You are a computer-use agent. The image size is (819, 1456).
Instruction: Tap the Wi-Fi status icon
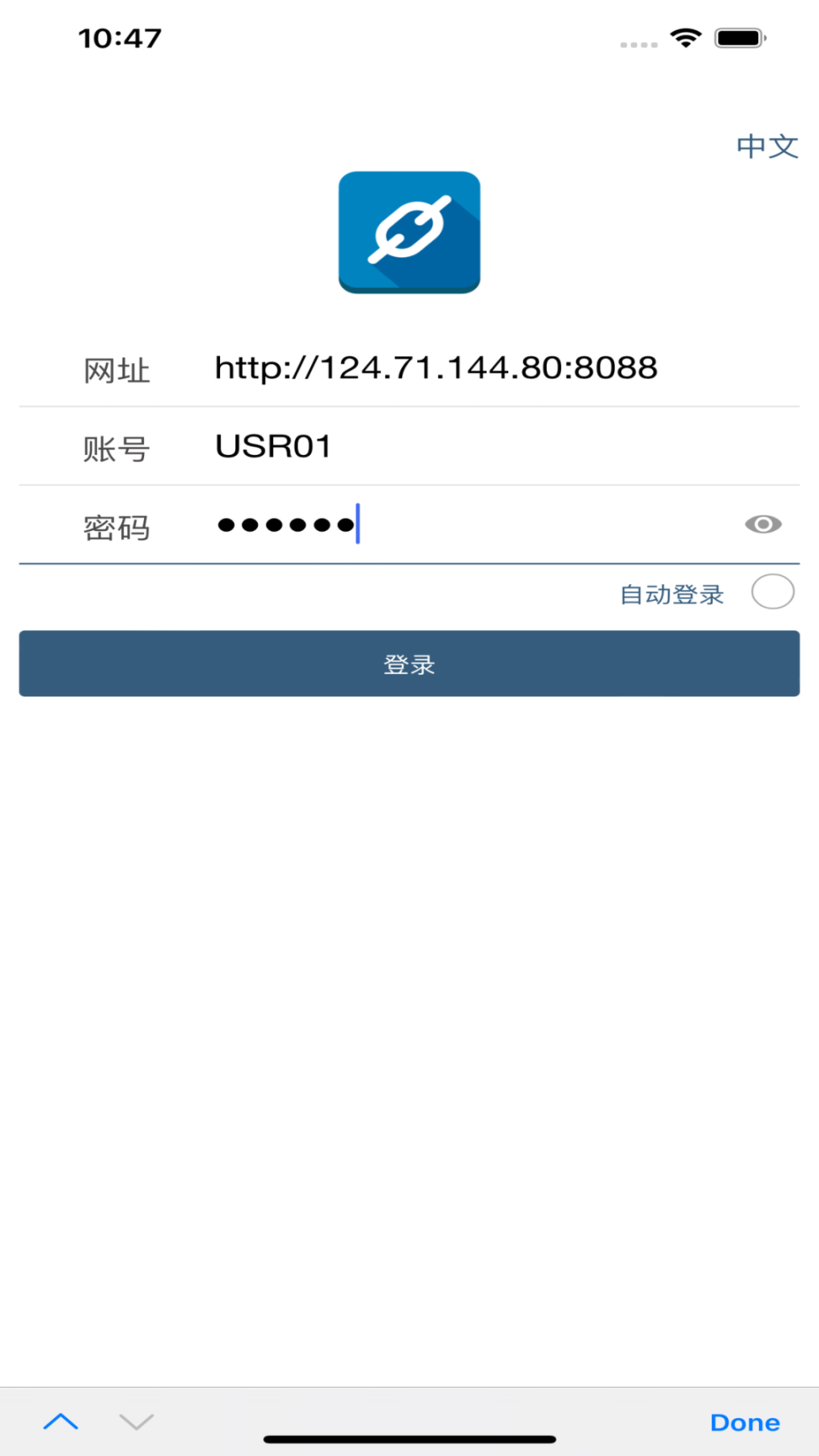click(685, 37)
